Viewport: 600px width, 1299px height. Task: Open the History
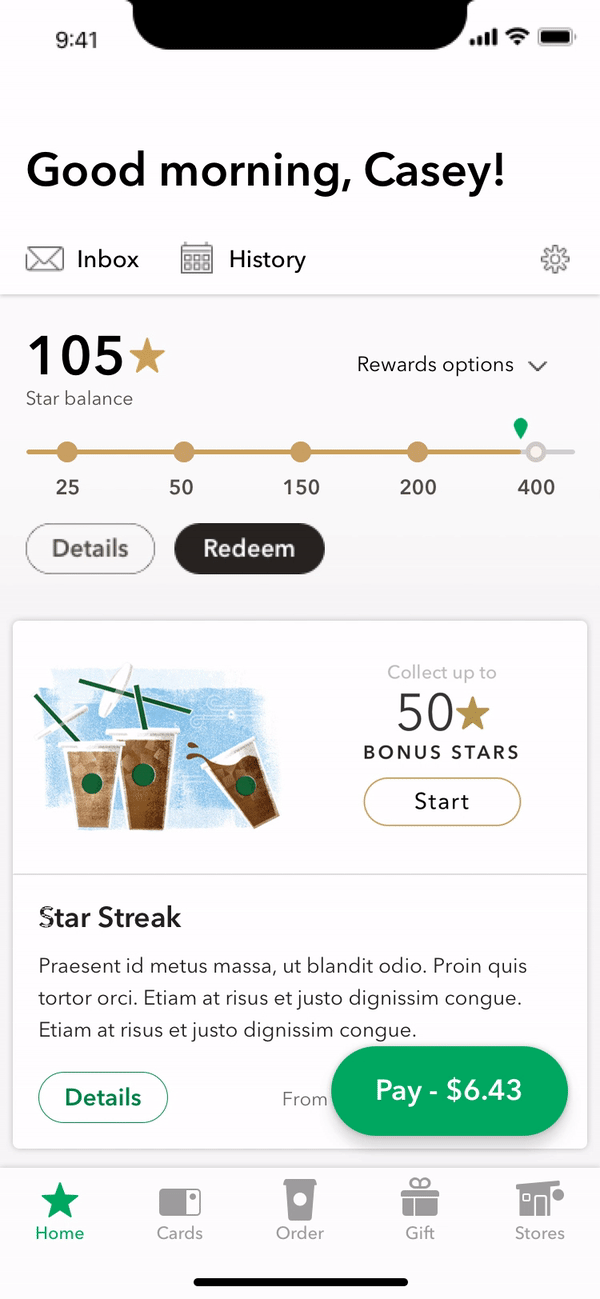click(243, 260)
